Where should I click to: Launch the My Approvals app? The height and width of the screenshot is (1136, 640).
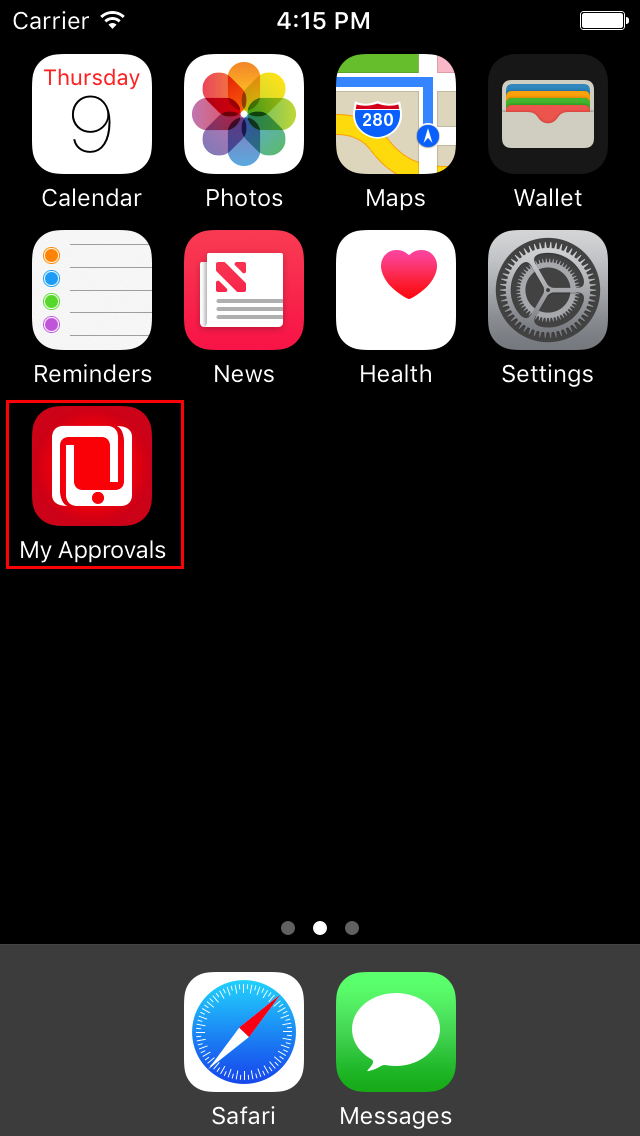click(x=92, y=466)
